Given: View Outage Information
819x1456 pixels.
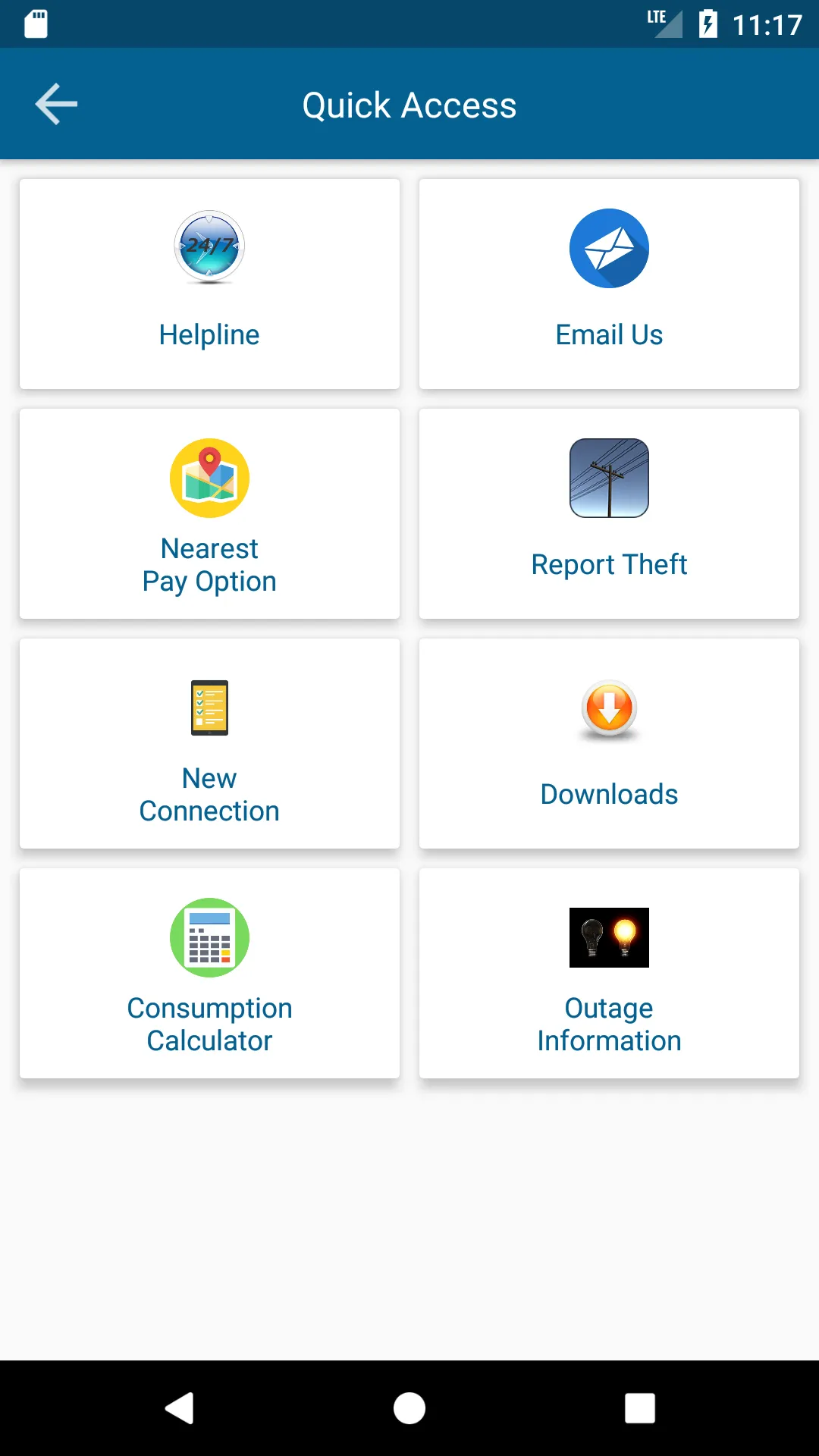Looking at the screenshot, I should tap(609, 974).
